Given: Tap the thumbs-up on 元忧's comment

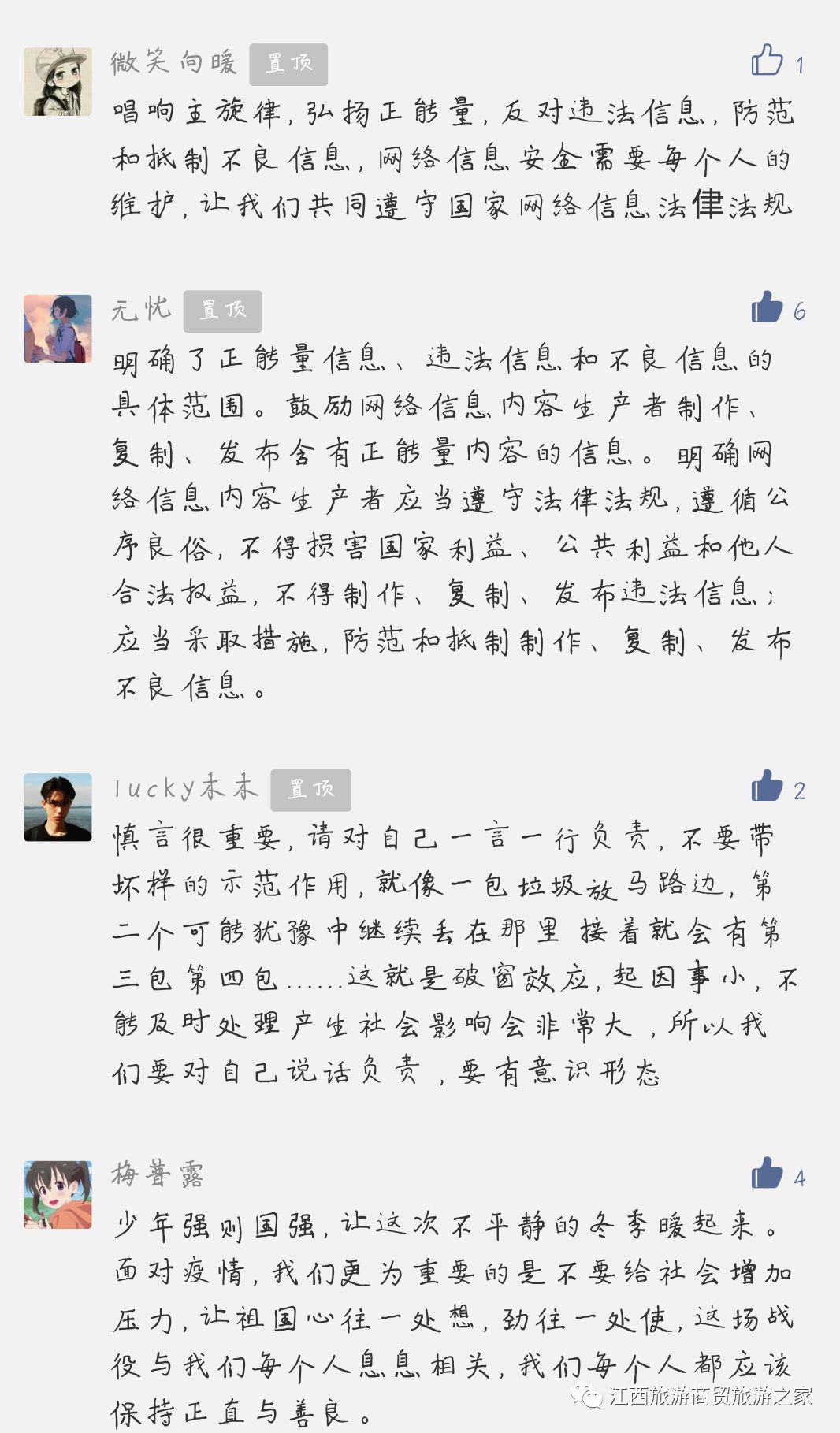Looking at the screenshot, I should (x=767, y=308).
